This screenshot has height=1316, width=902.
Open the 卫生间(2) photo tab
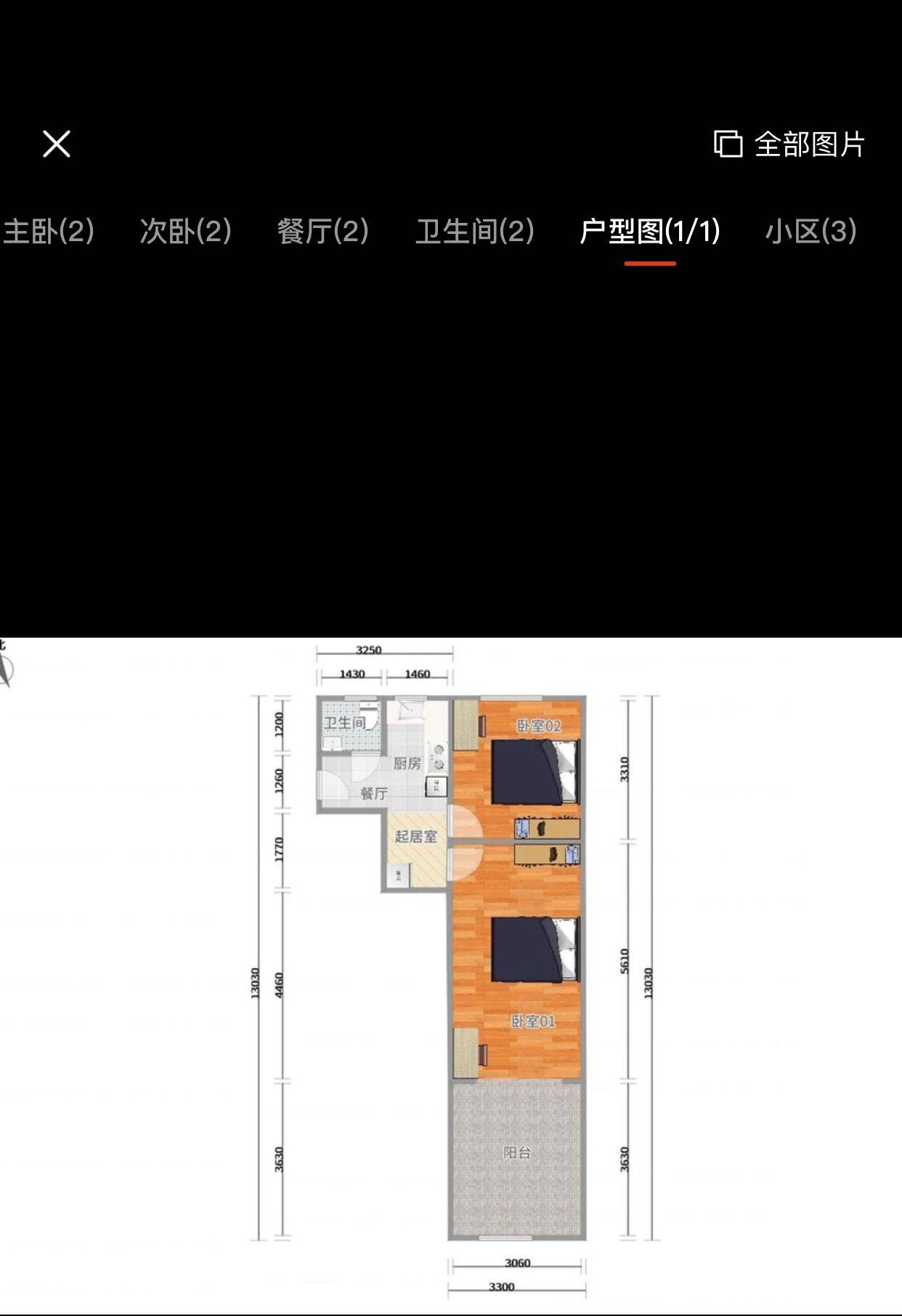pyautogui.click(x=474, y=232)
